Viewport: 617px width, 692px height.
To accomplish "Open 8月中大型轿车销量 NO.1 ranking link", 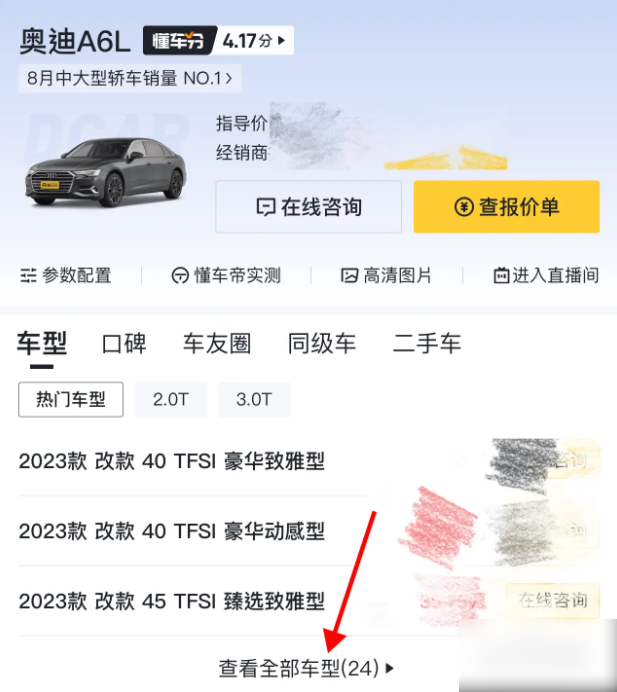I will tap(129, 77).
